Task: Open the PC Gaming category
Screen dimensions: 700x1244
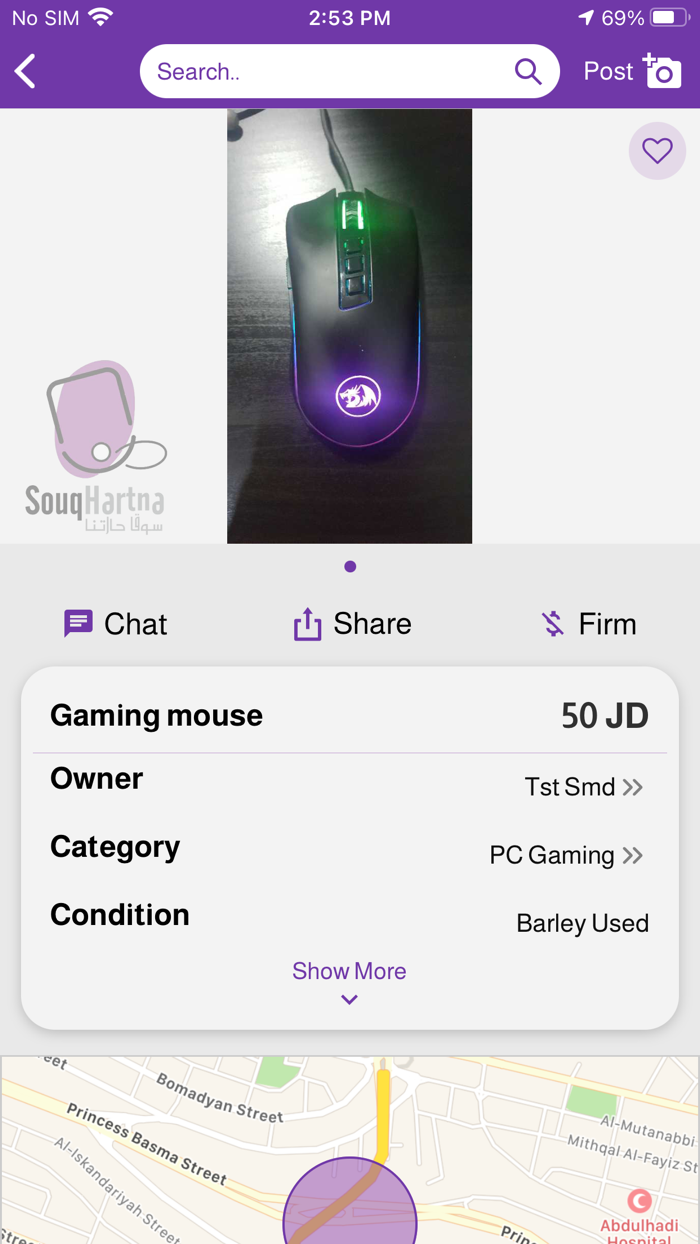Action: pos(566,855)
